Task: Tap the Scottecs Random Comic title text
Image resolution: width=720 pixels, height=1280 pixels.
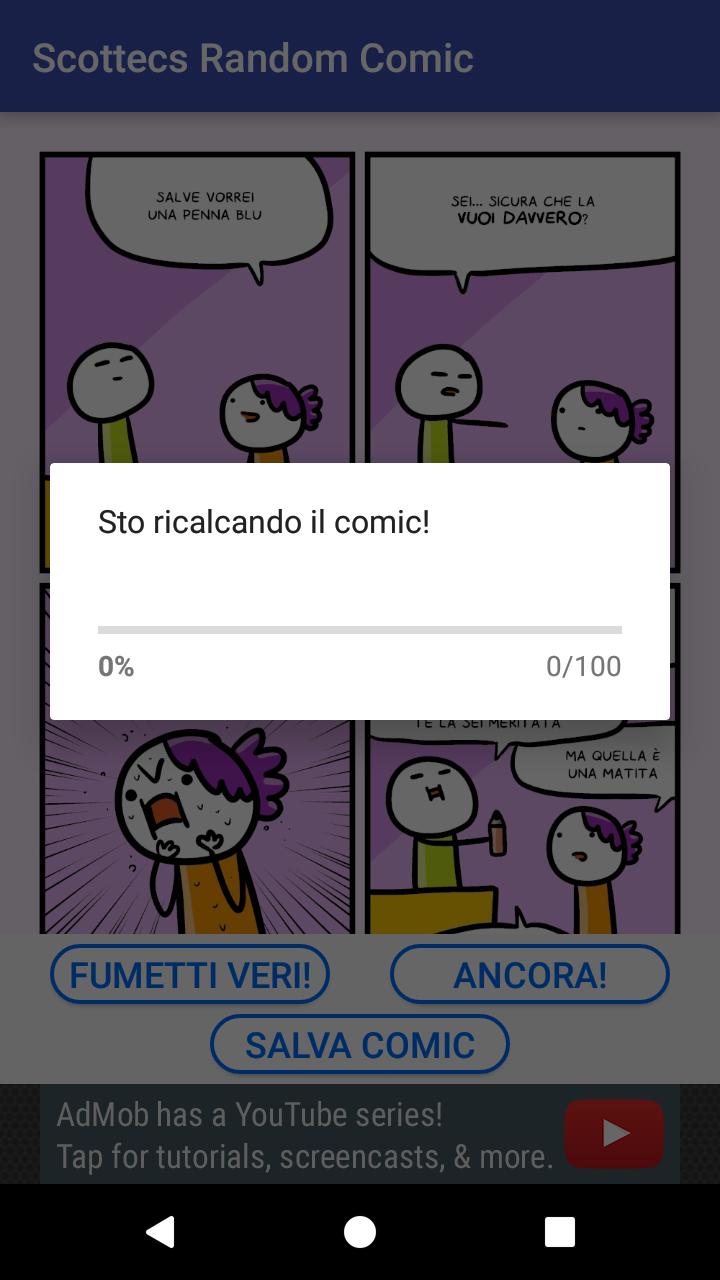Action: 253,57
